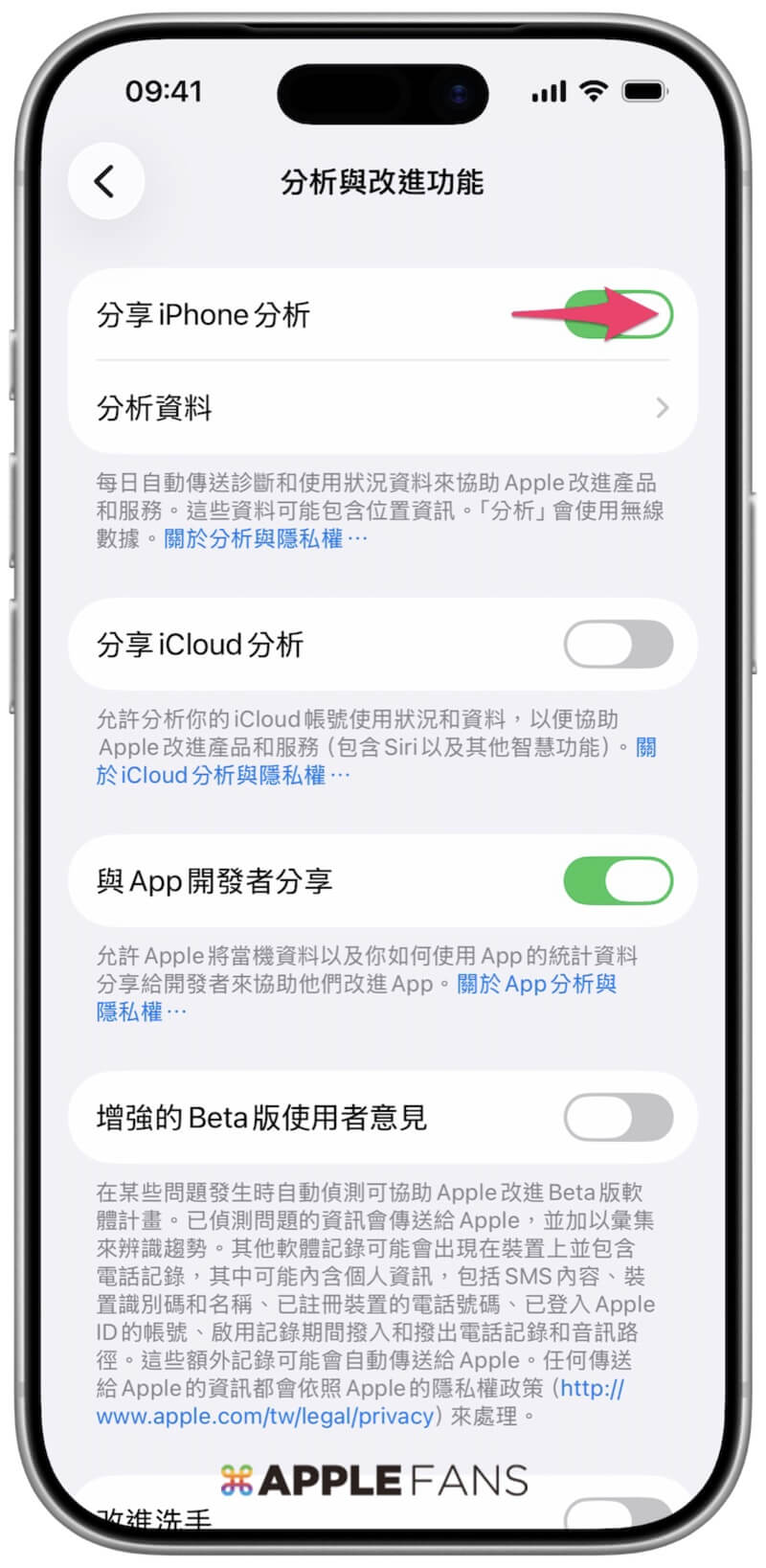Turn on 增強的 Beta 版使用者意見 switch
This screenshot has width=766, height=1568.
click(x=619, y=1118)
